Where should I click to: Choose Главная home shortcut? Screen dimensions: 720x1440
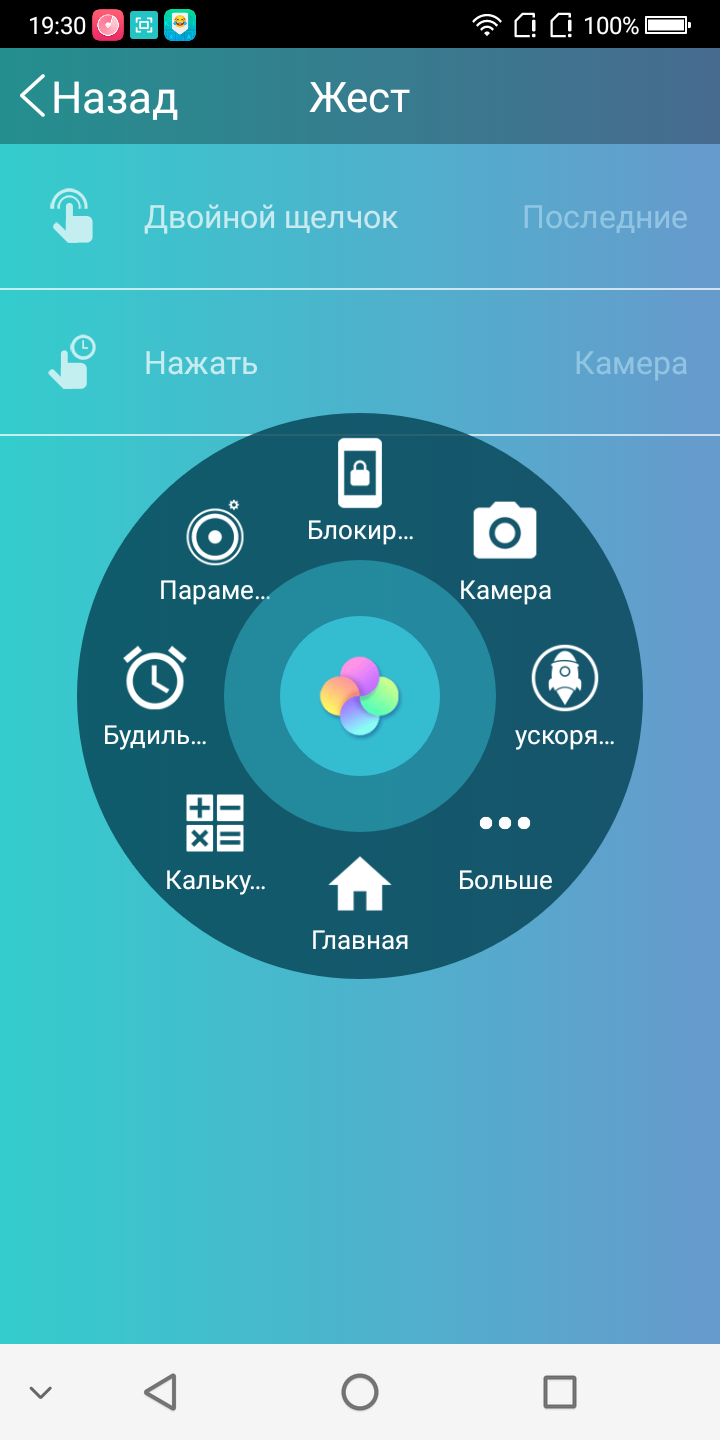pyautogui.click(x=360, y=900)
